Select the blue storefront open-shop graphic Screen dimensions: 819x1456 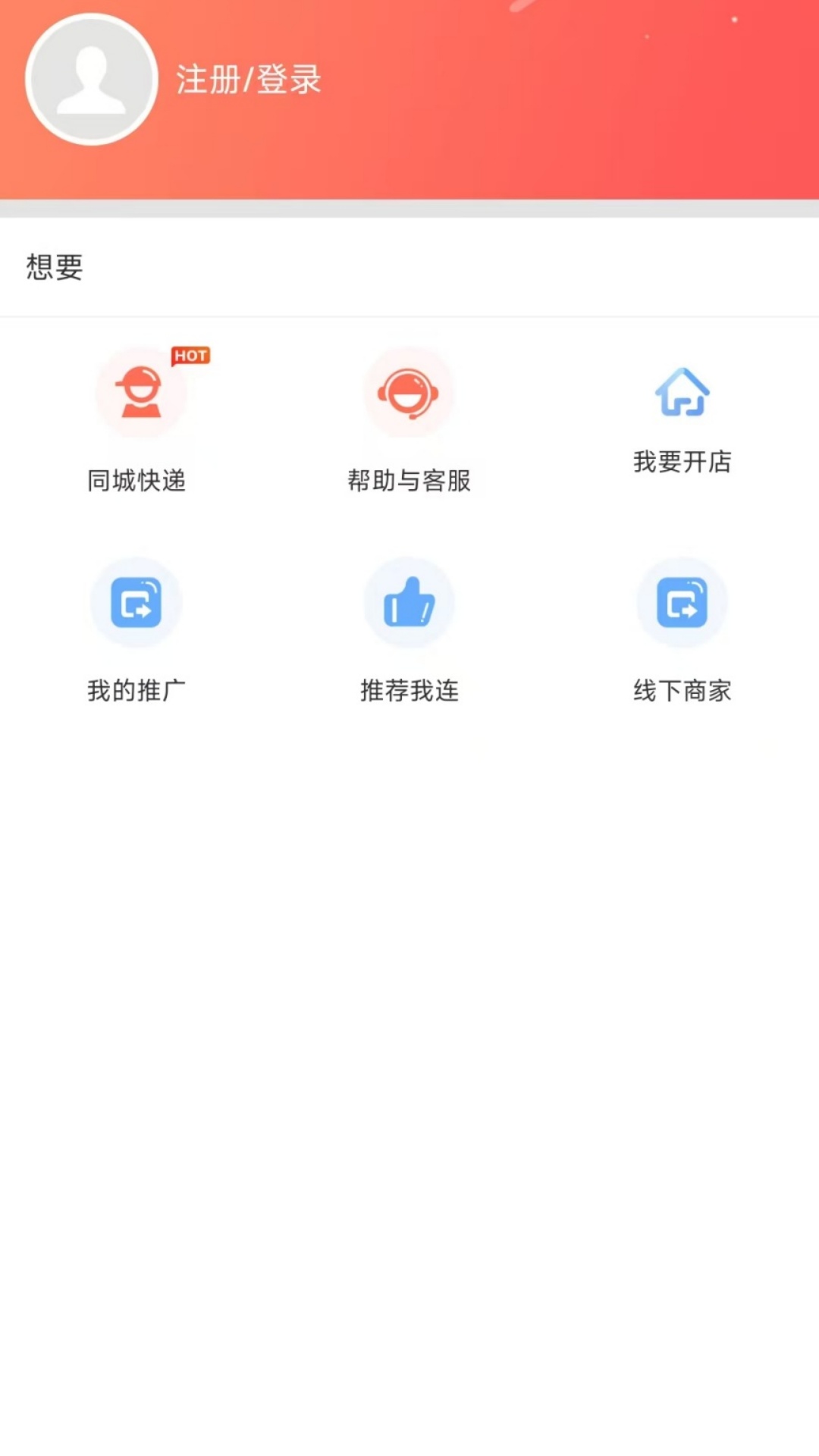click(682, 393)
